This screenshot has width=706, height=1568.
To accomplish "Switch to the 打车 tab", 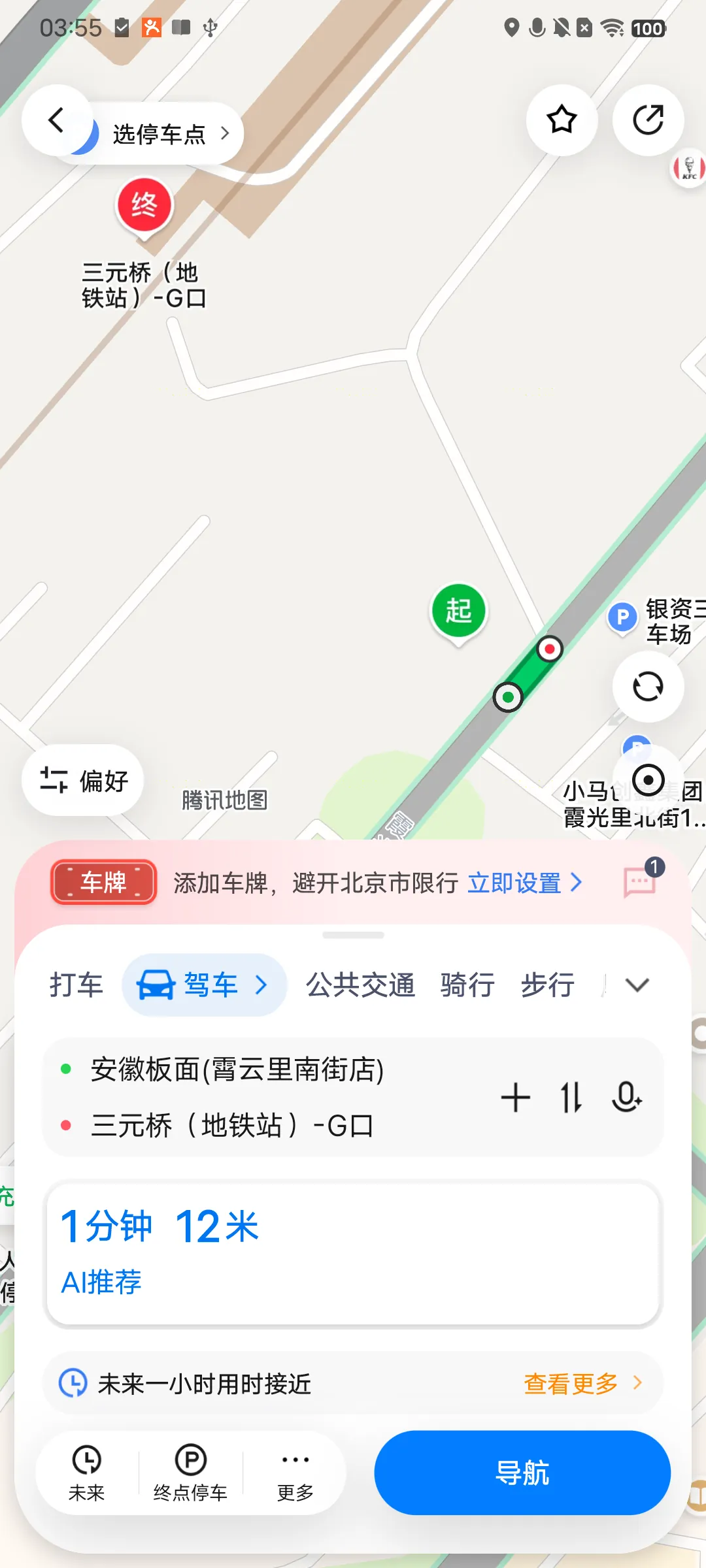I will (76, 985).
